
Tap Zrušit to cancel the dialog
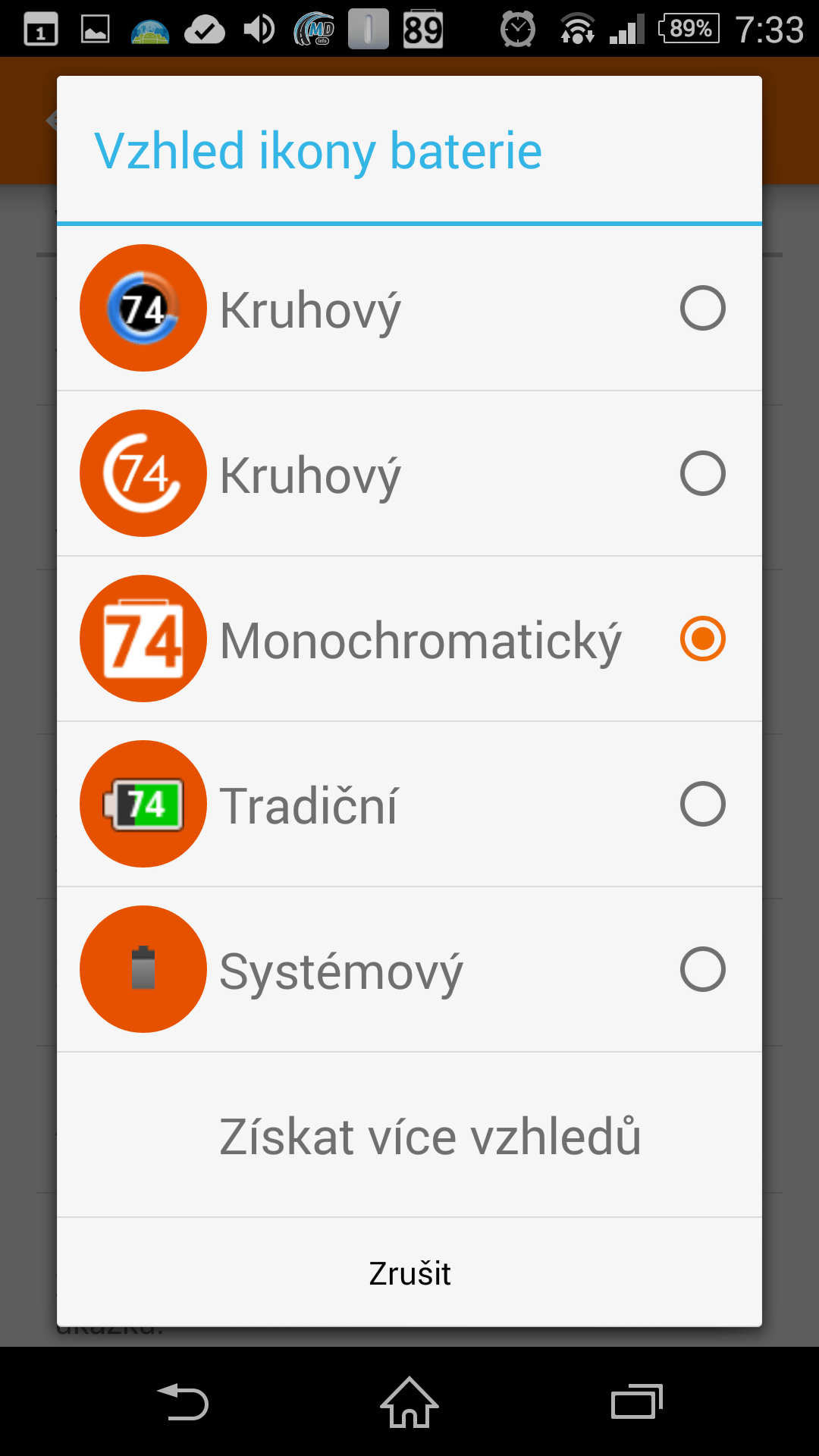click(x=409, y=1273)
